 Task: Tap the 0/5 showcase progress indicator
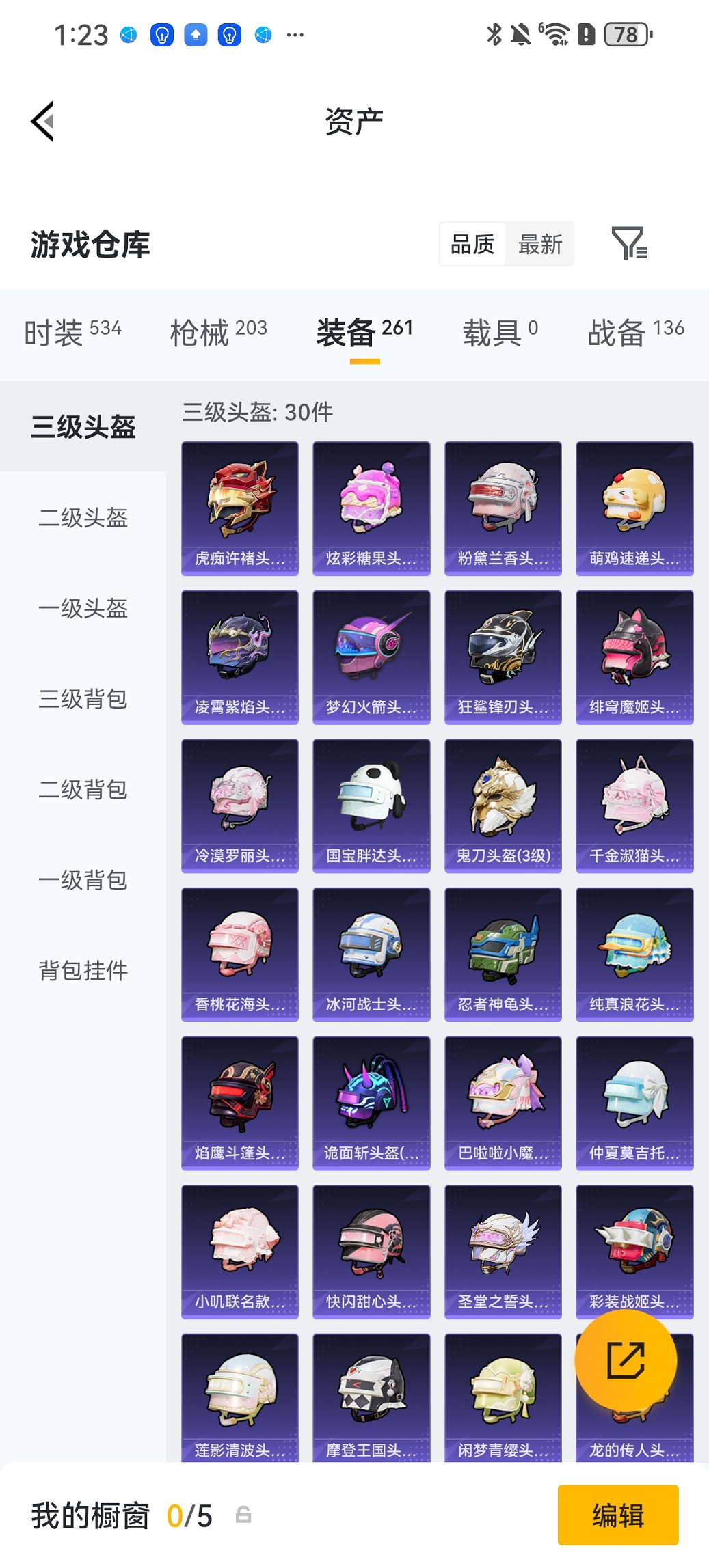click(192, 1515)
